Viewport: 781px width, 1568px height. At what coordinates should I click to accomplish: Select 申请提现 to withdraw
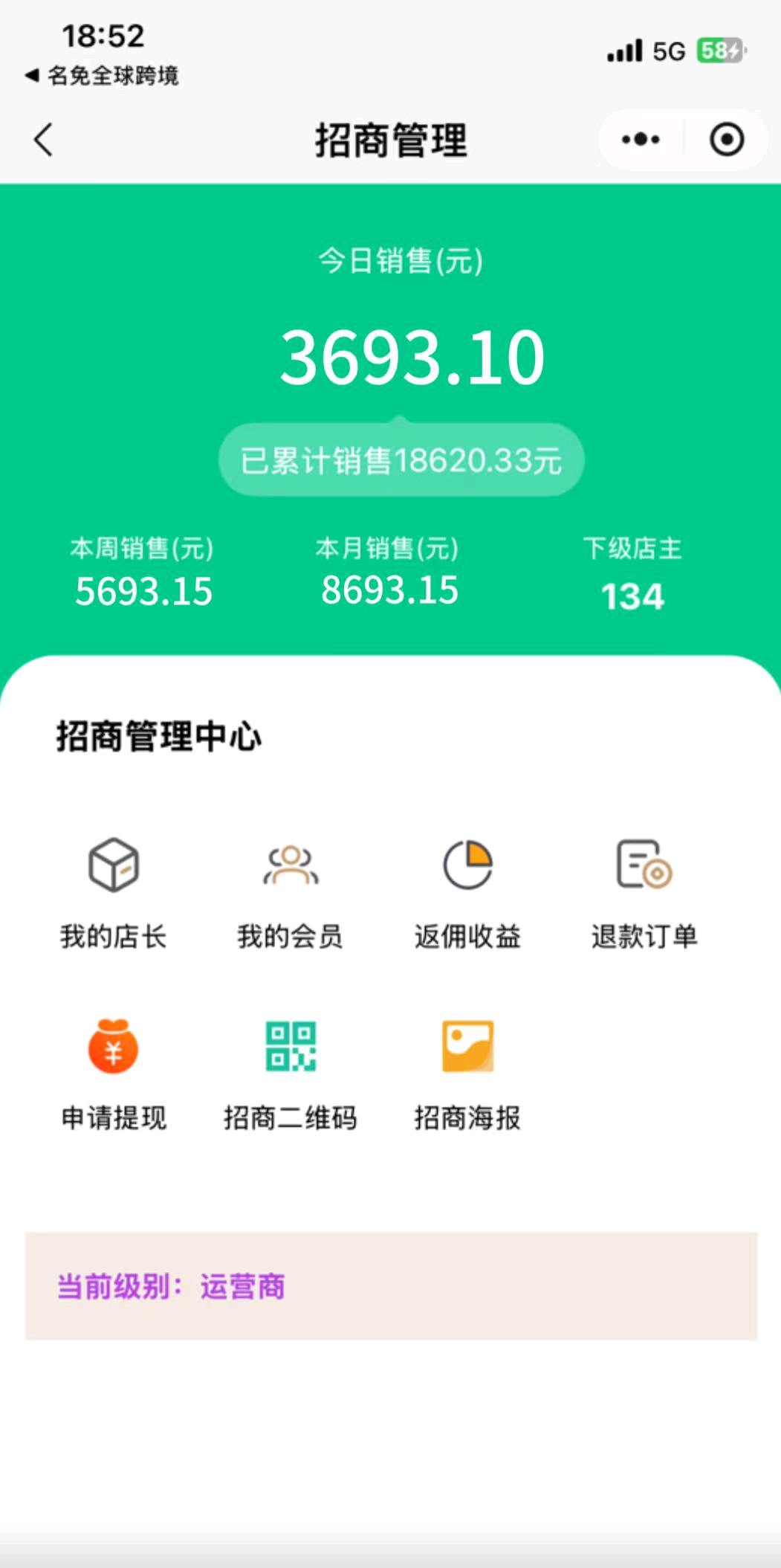pyautogui.click(x=114, y=1073)
